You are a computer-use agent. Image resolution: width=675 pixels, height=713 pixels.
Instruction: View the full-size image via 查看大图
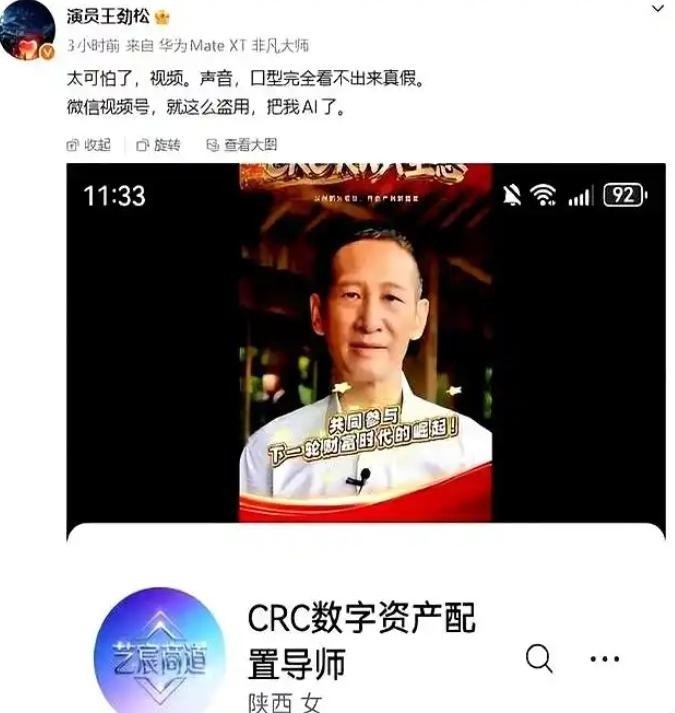(x=241, y=145)
